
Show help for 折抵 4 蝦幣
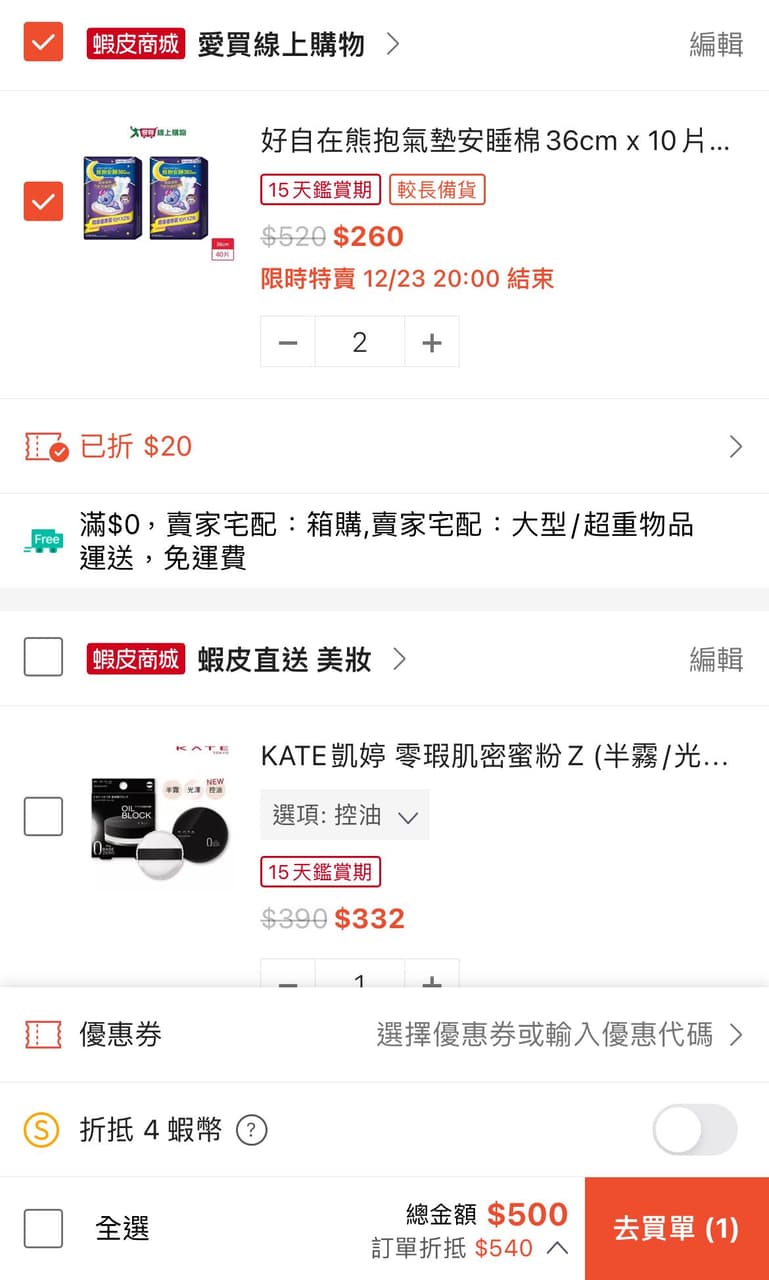point(251,1130)
